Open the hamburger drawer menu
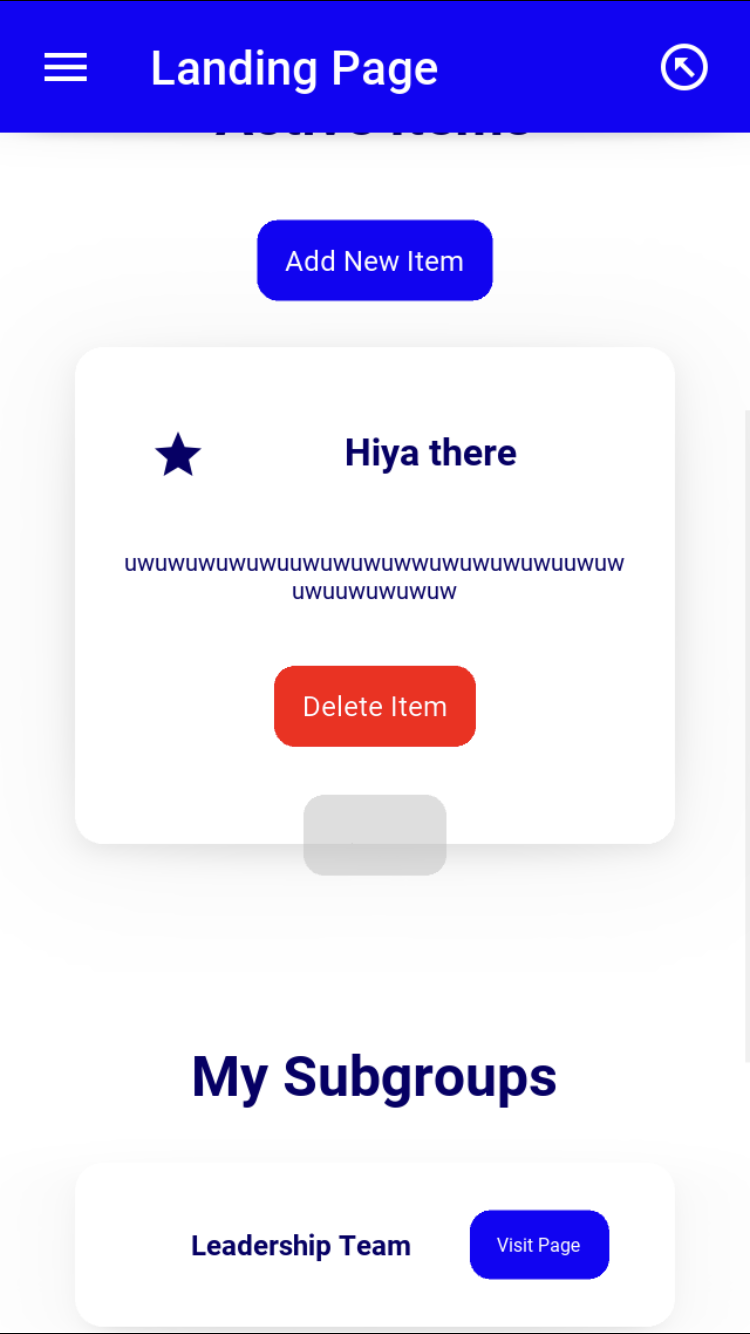Viewport: 750px width, 1334px height. (x=66, y=68)
